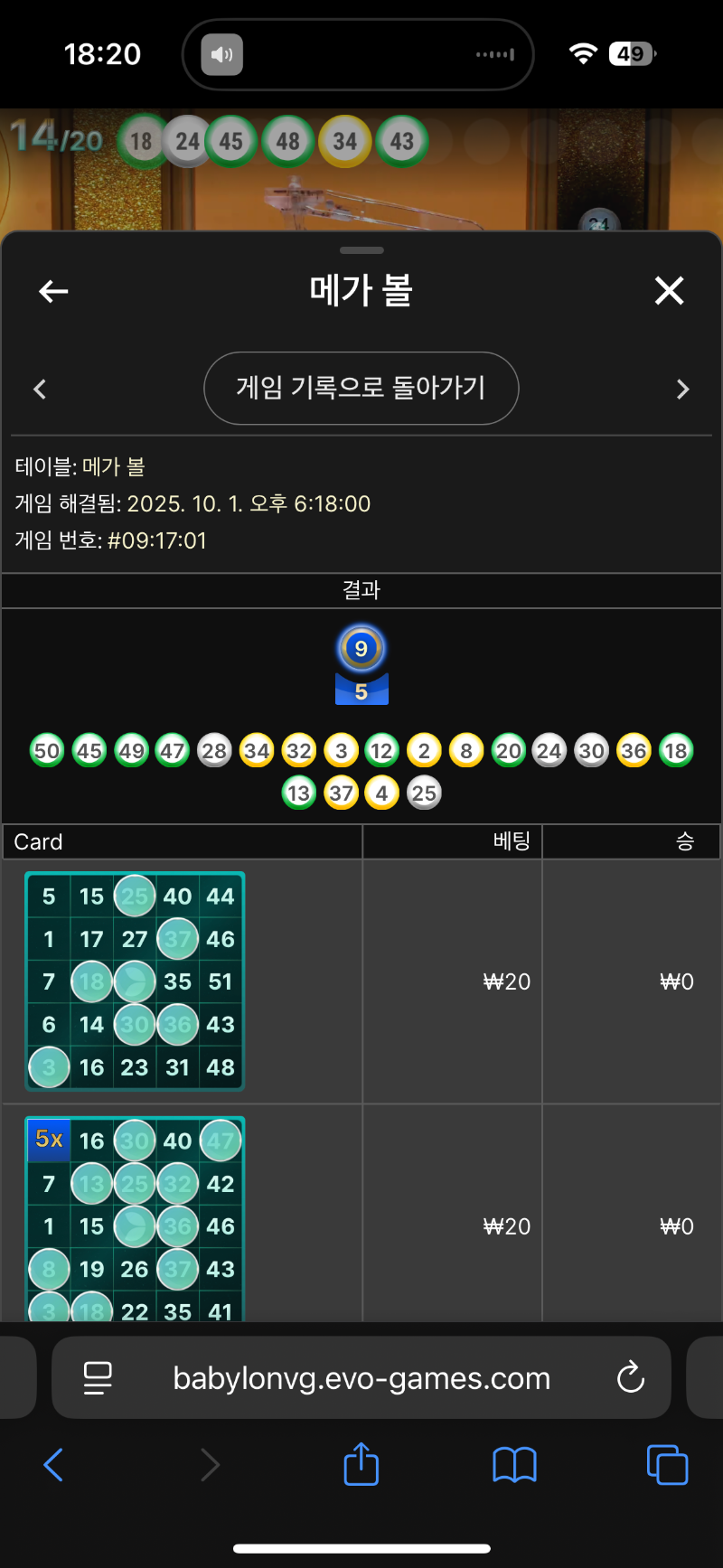Show next game record with right chevron

tap(682, 390)
